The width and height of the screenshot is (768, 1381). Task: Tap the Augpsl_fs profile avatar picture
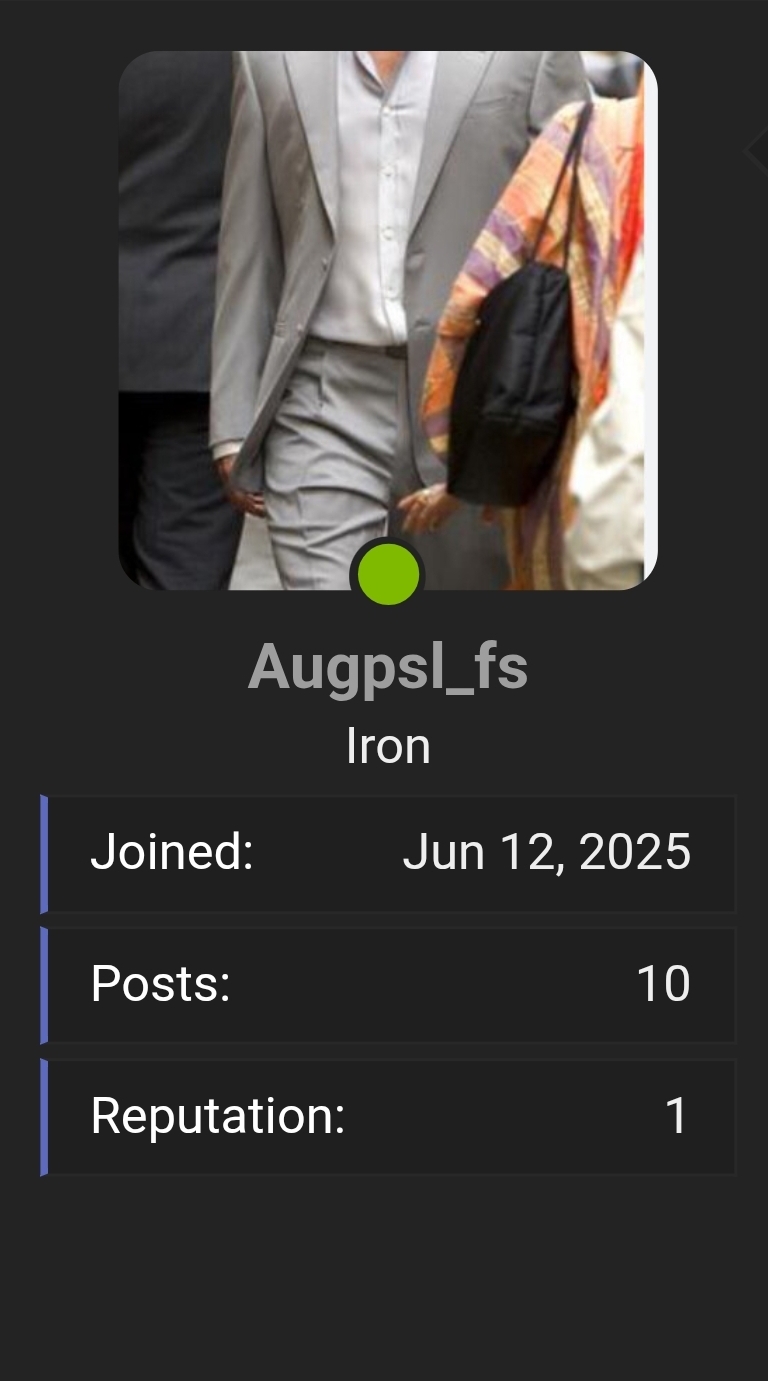pyautogui.click(x=388, y=320)
